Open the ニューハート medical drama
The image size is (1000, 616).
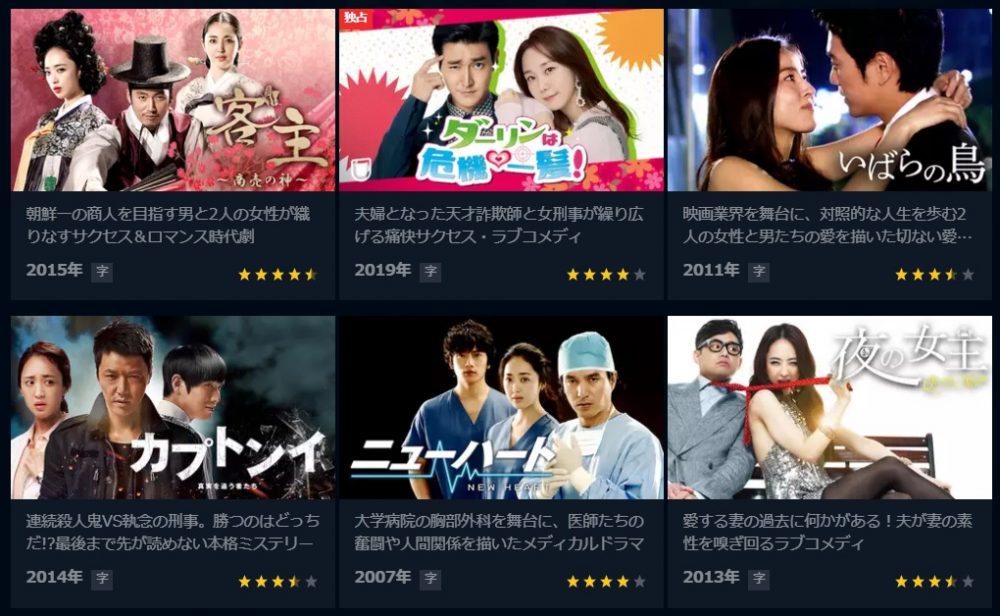pyautogui.click(x=501, y=407)
